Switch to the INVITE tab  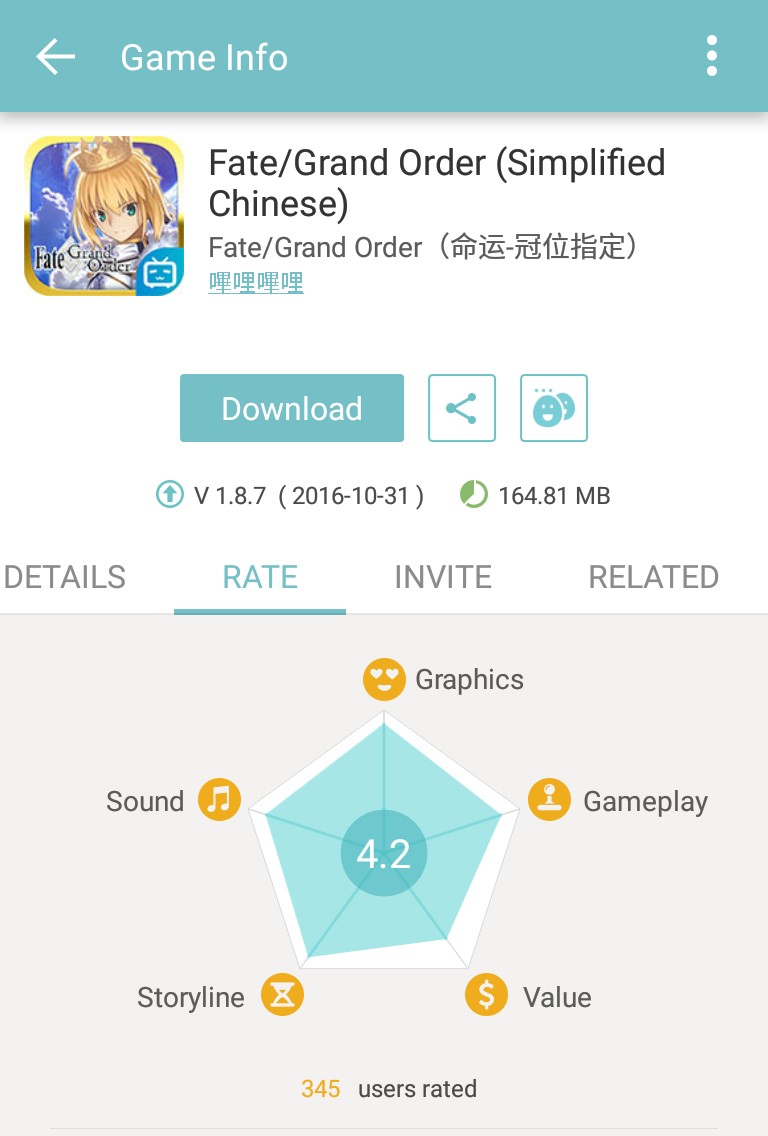click(443, 577)
